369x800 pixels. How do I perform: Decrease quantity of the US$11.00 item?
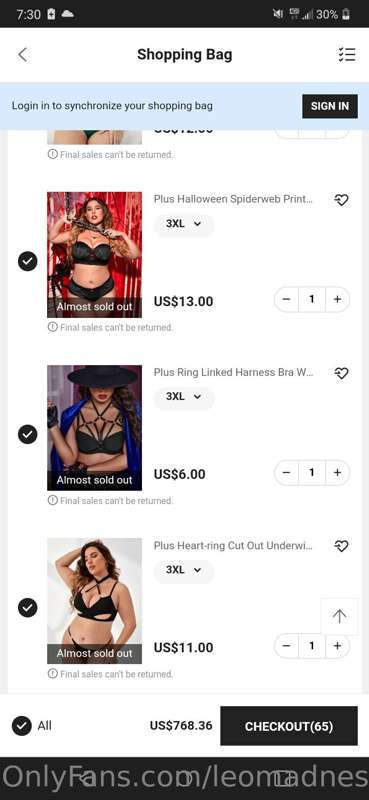pos(286,646)
